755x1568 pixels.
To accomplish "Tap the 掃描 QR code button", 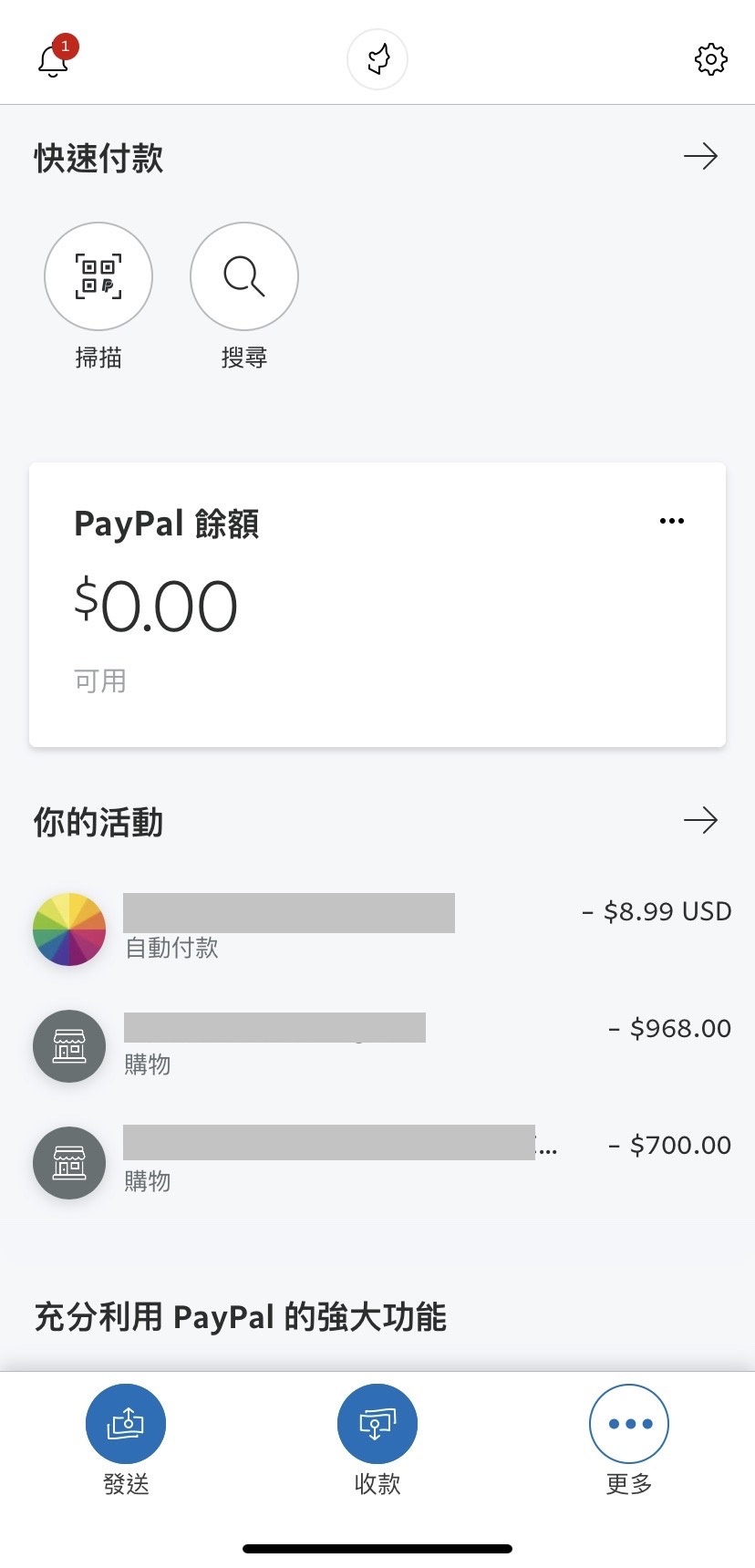I will pos(98,276).
